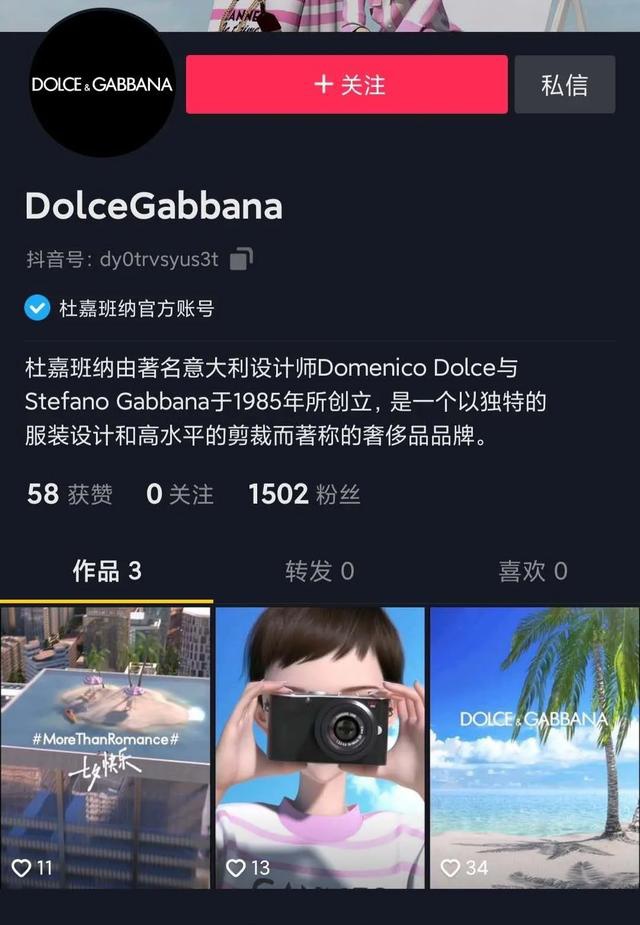This screenshot has height=925, width=640.
Task: Switch to the 作品 tab
Action: tap(107, 571)
